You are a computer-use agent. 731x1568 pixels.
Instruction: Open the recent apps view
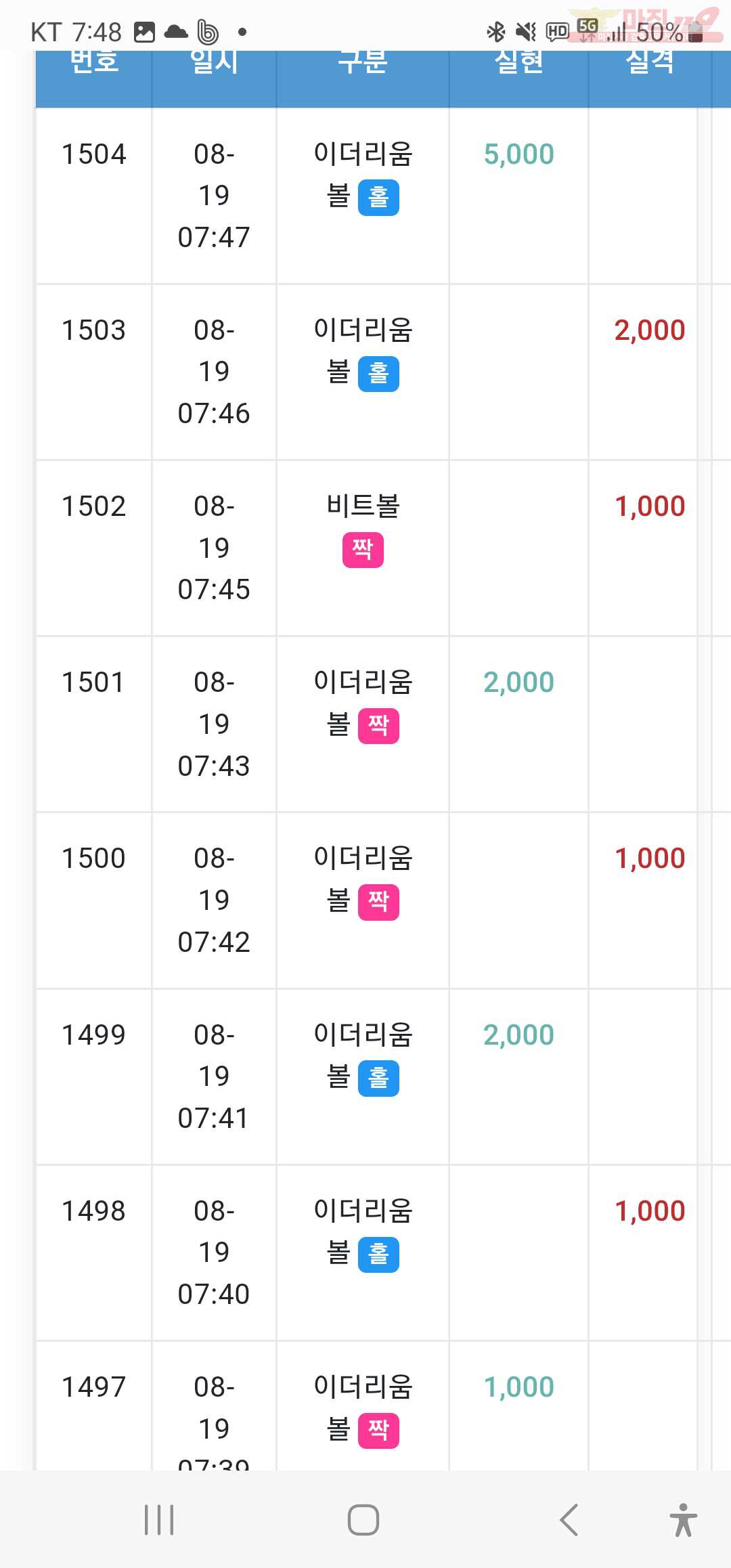[159, 1520]
